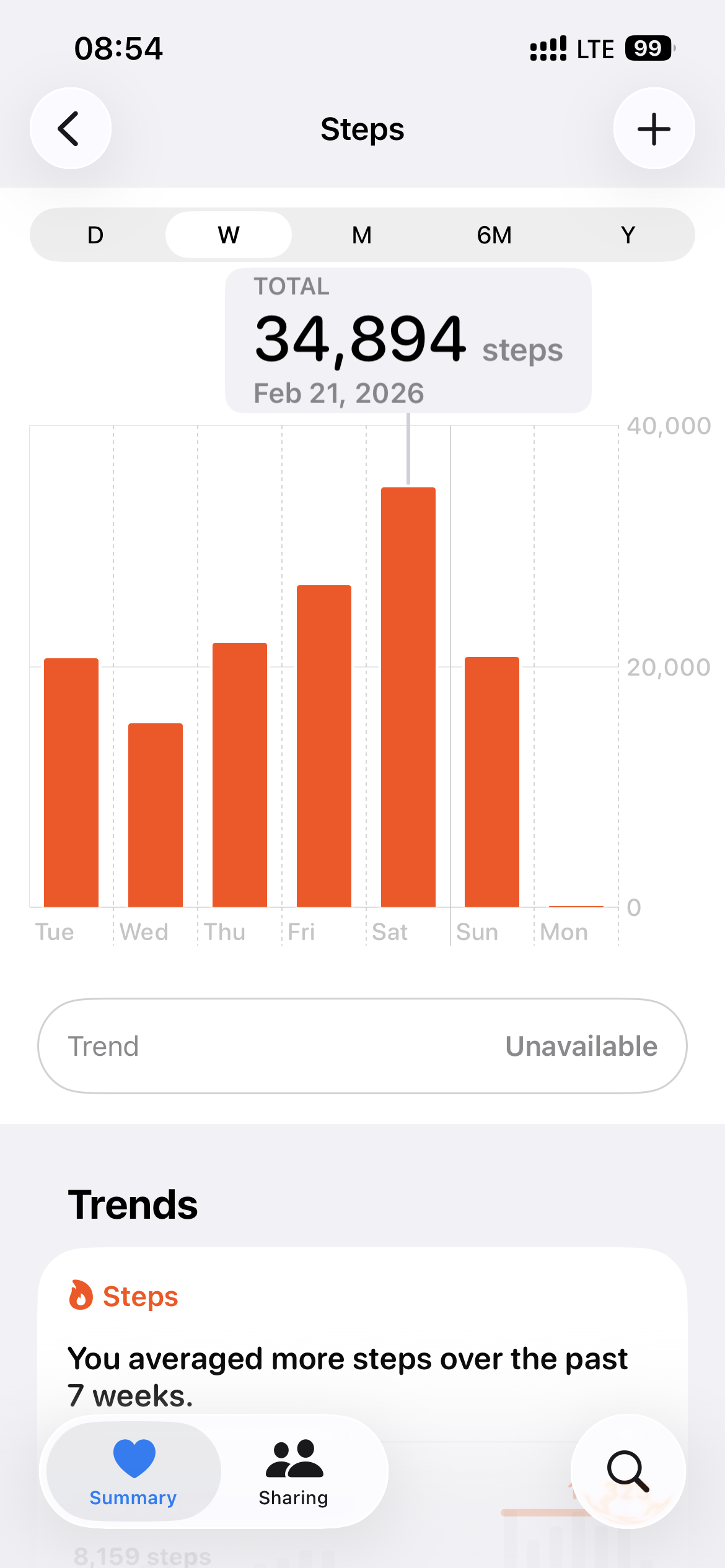Select the Friday bar in the chart

pos(324,746)
